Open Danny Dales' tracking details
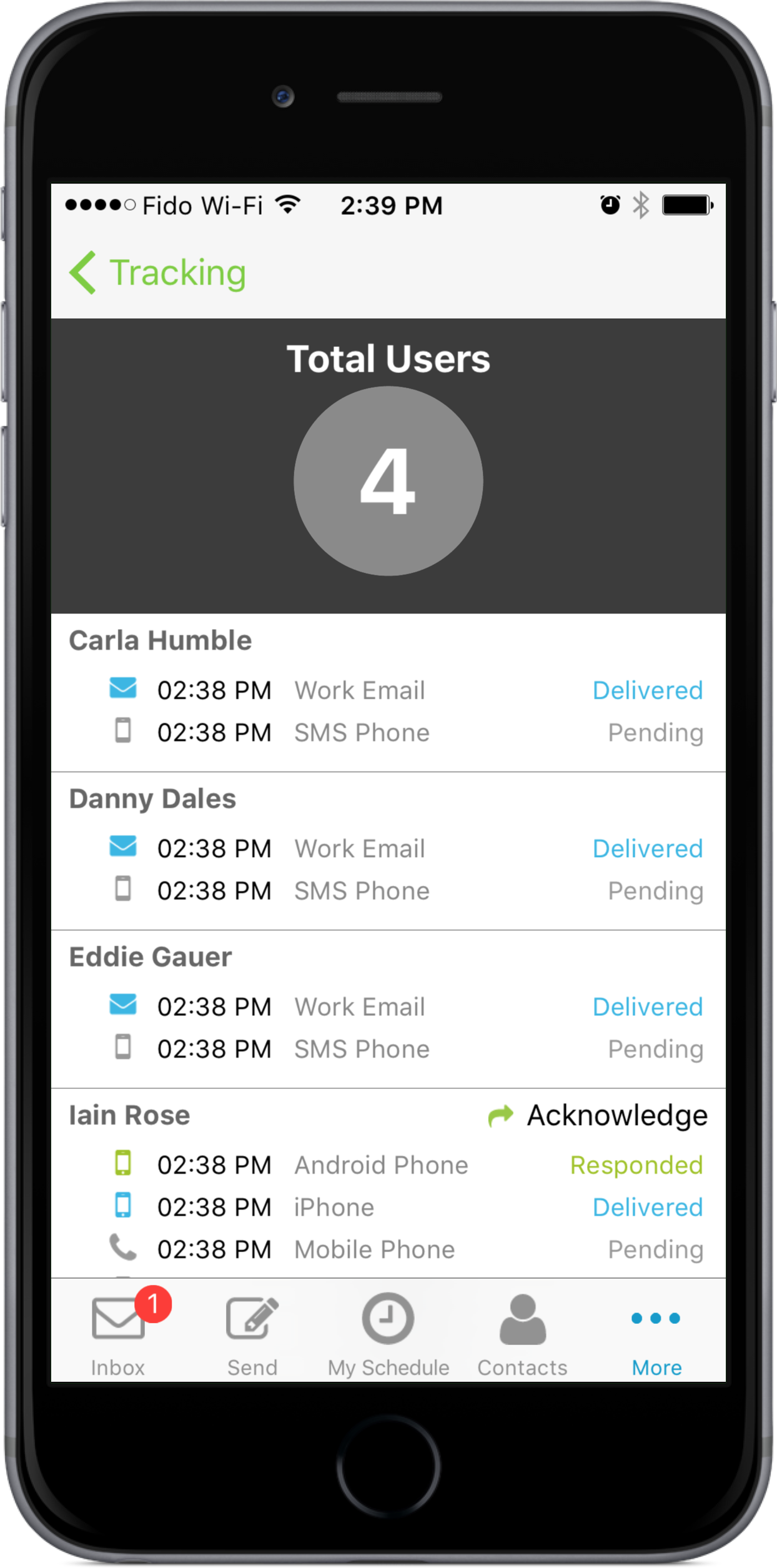The height and width of the screenshot is (1568, 777). tap(388, 851)
